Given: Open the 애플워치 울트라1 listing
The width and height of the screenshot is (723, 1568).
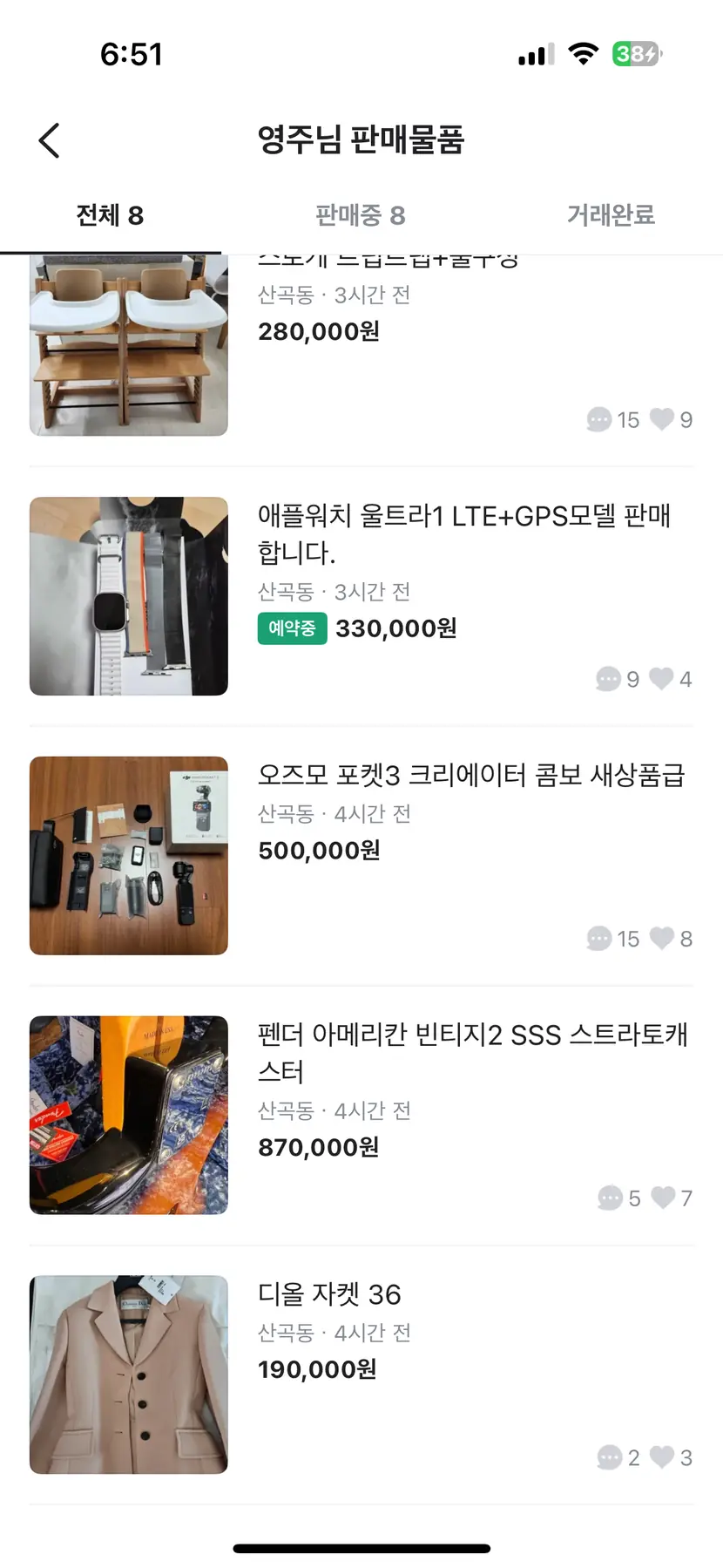Looking at the screenshot, I should point(463,533).
